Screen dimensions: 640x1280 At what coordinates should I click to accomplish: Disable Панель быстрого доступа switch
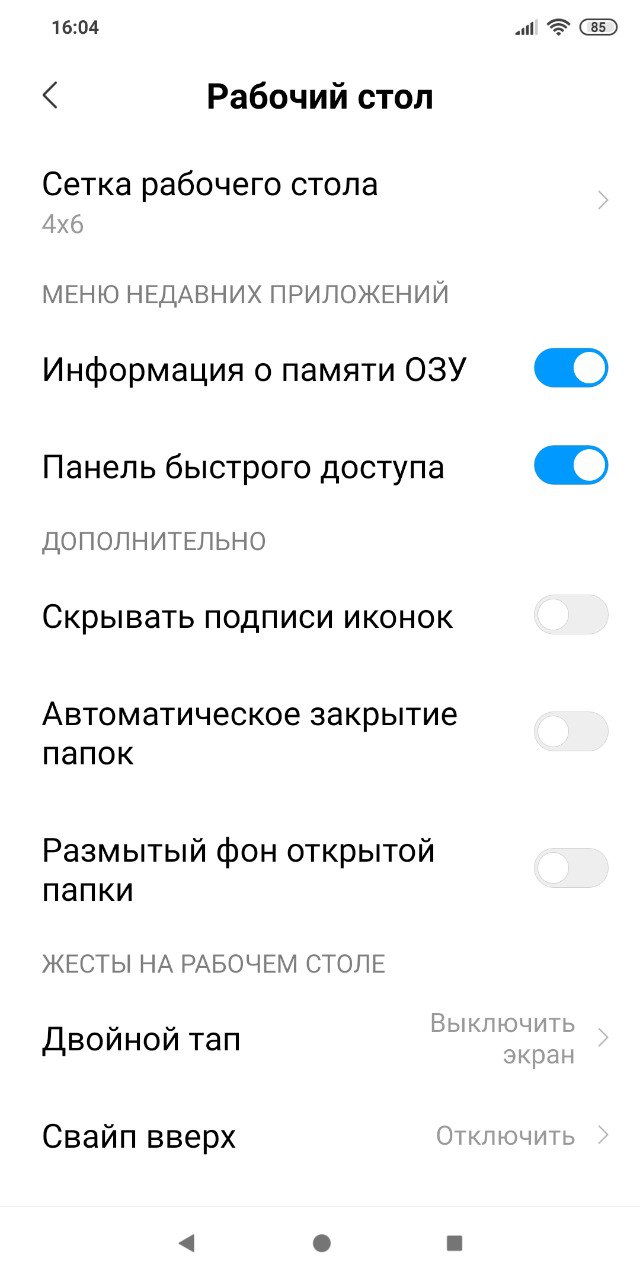pyautogui.click(x=571, y=466)
